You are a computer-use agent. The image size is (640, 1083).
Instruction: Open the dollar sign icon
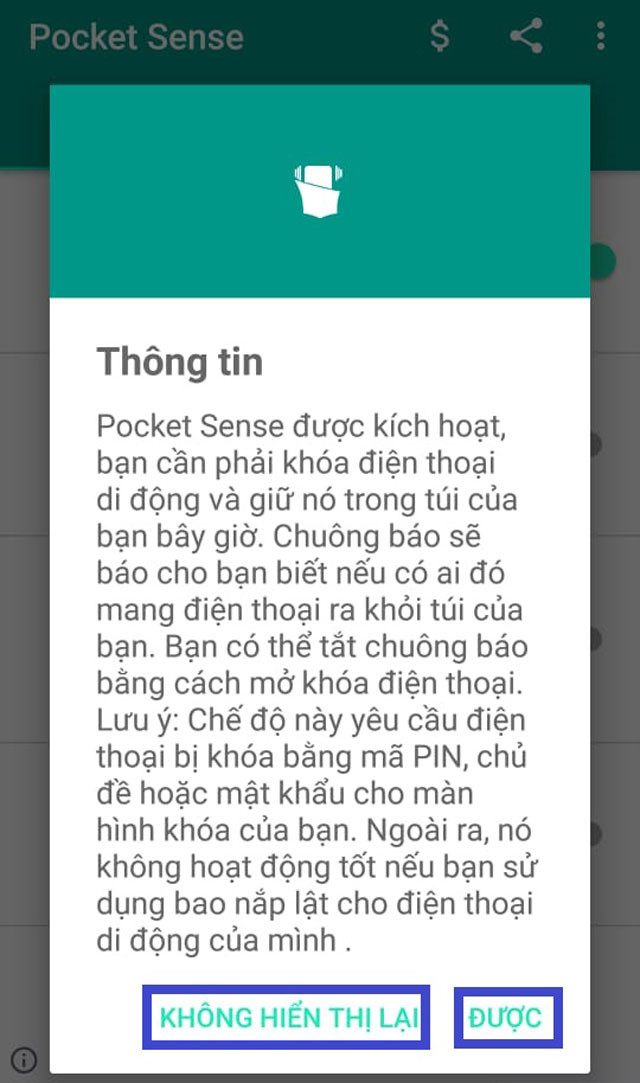tap(439, 37)
